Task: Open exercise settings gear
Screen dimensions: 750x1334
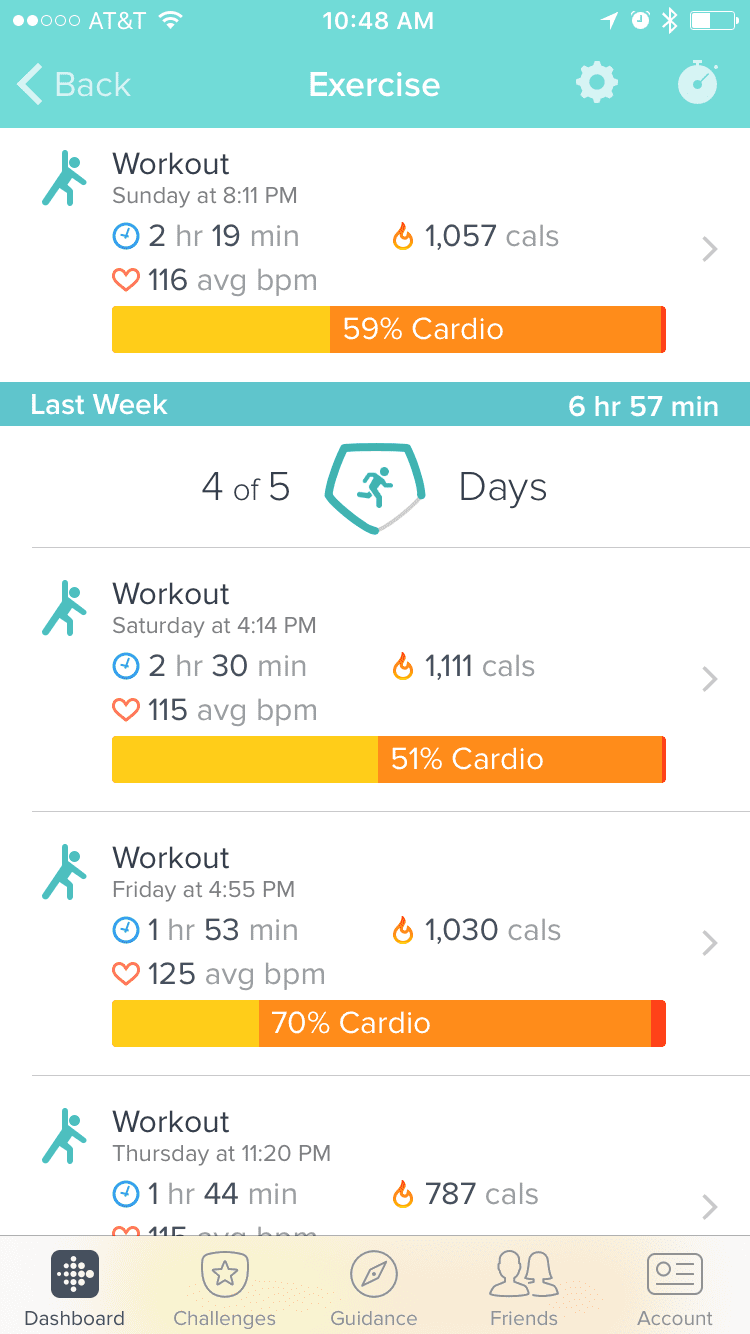Action: pyautogui.click(x=597, y=83)
